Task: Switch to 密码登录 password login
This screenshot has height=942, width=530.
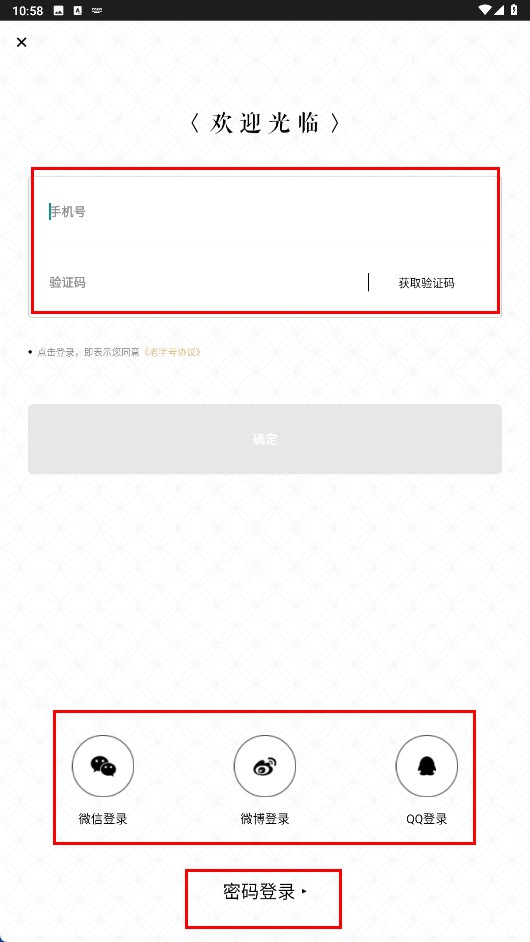Action: 264,892
